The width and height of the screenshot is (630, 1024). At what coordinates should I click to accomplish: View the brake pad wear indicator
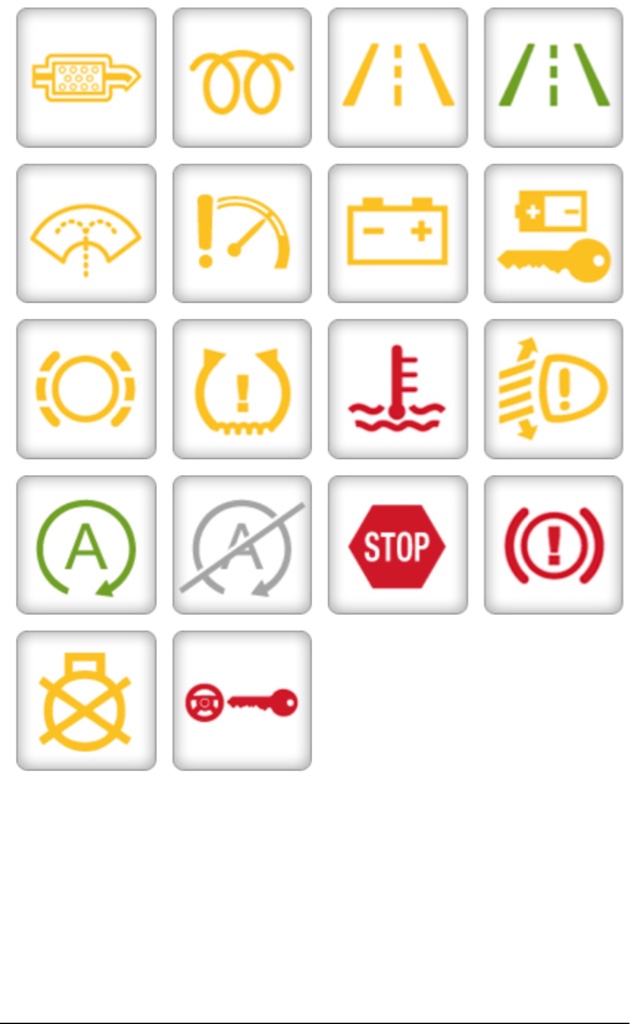pyautogui.click(x=86, y=389)
